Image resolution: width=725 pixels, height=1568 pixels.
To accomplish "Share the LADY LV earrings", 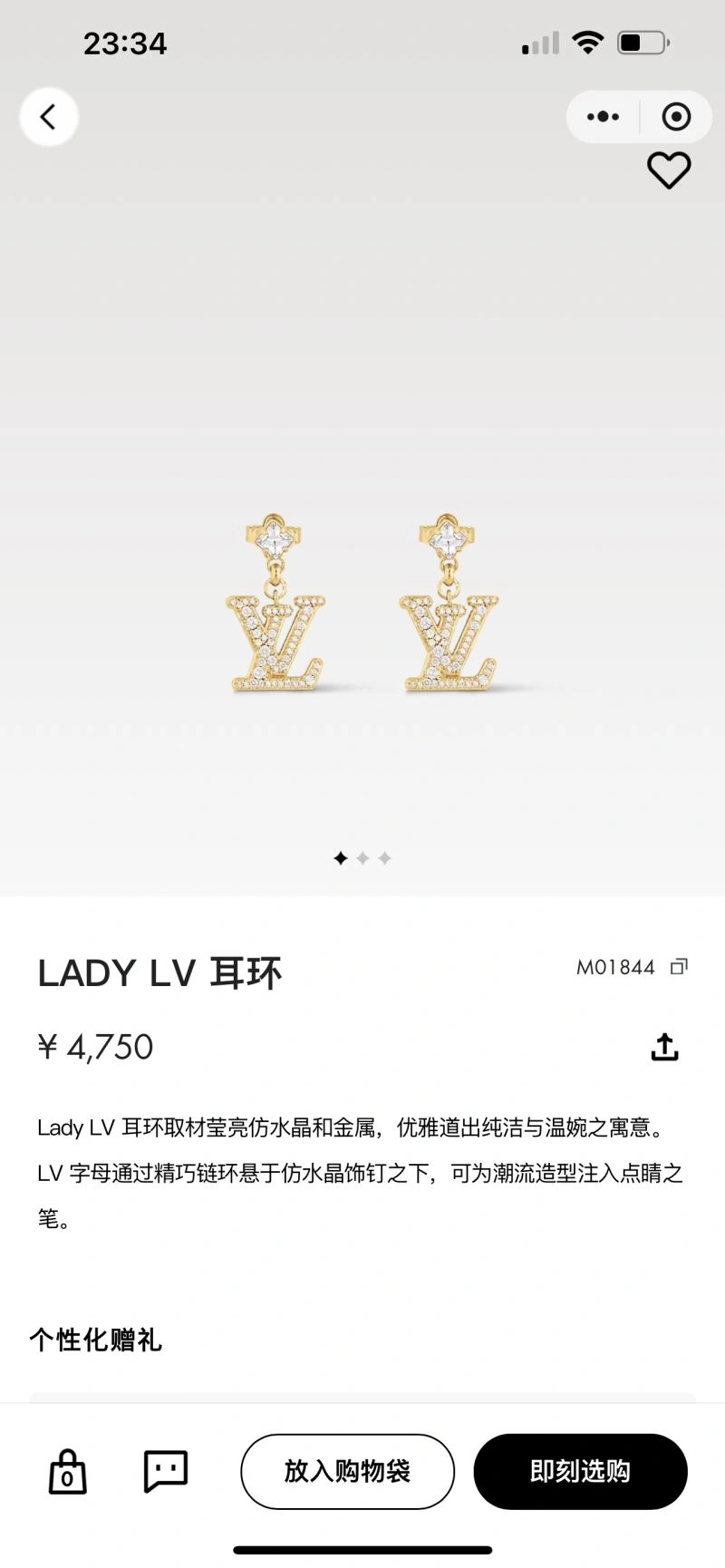I will point(664,1047).
